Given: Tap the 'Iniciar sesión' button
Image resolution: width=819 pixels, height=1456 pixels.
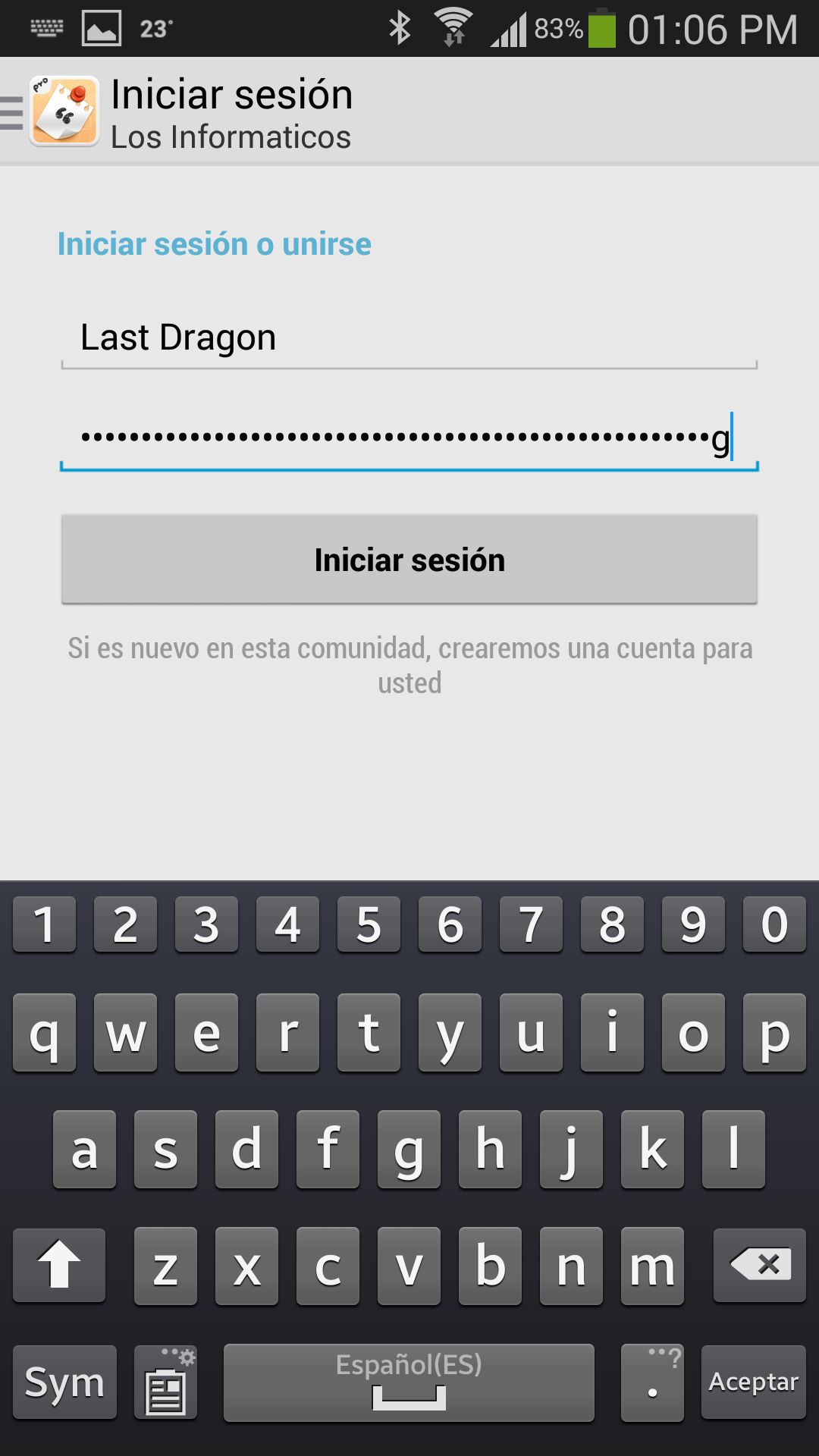Looking at the screenshot, I should 409,560.
